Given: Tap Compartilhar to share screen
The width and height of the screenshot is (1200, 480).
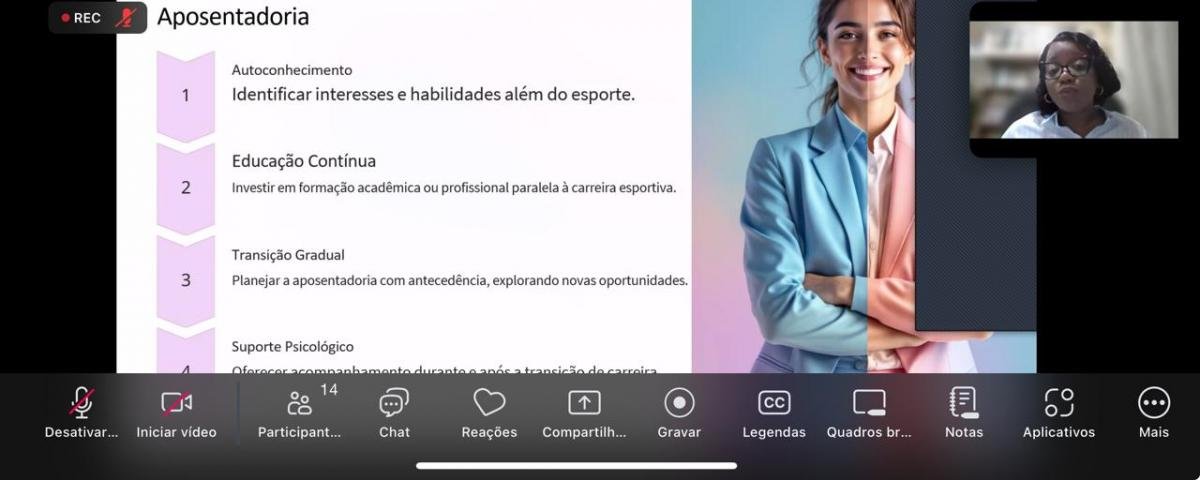Looking at the screenshot, I should [x=584, y=411].
